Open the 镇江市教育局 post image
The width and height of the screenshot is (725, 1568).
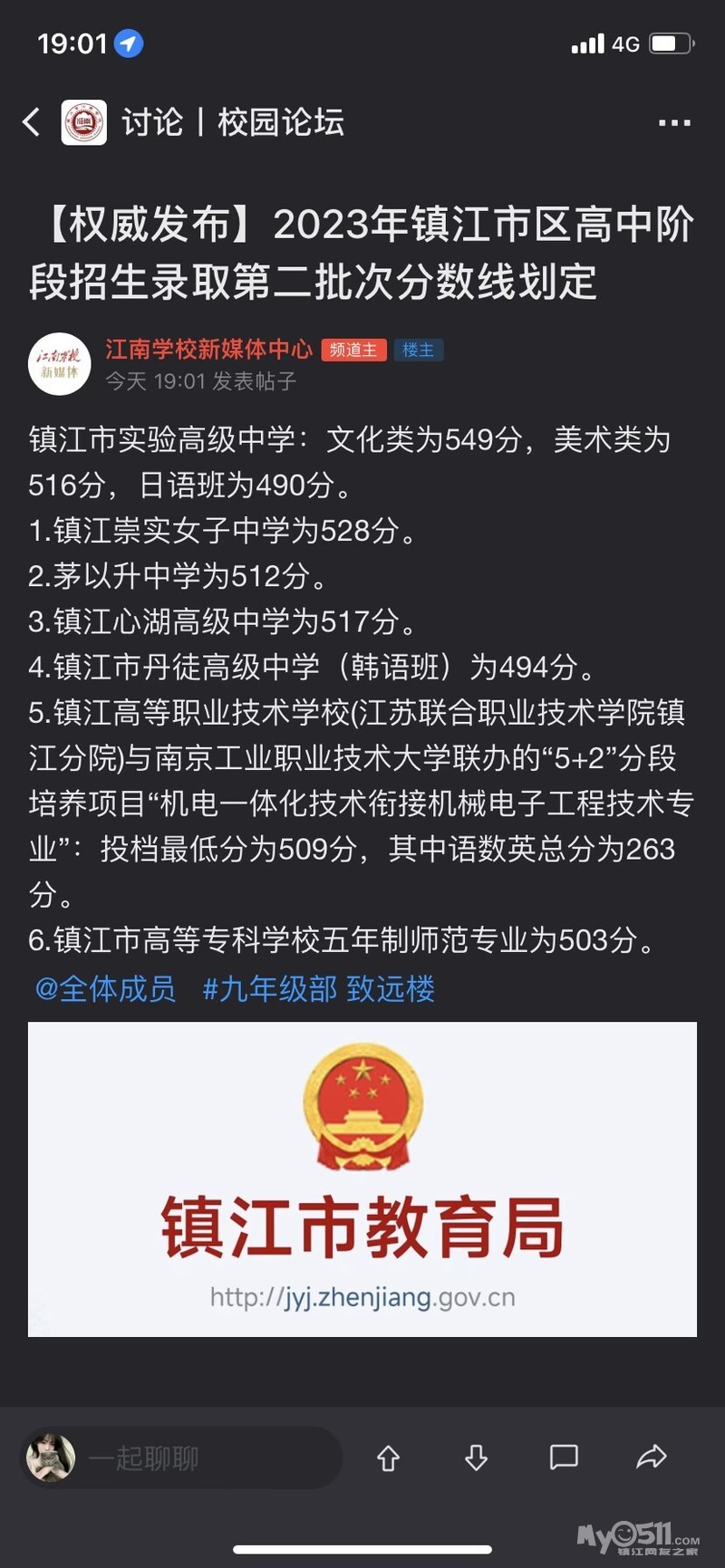[362, 1178]
